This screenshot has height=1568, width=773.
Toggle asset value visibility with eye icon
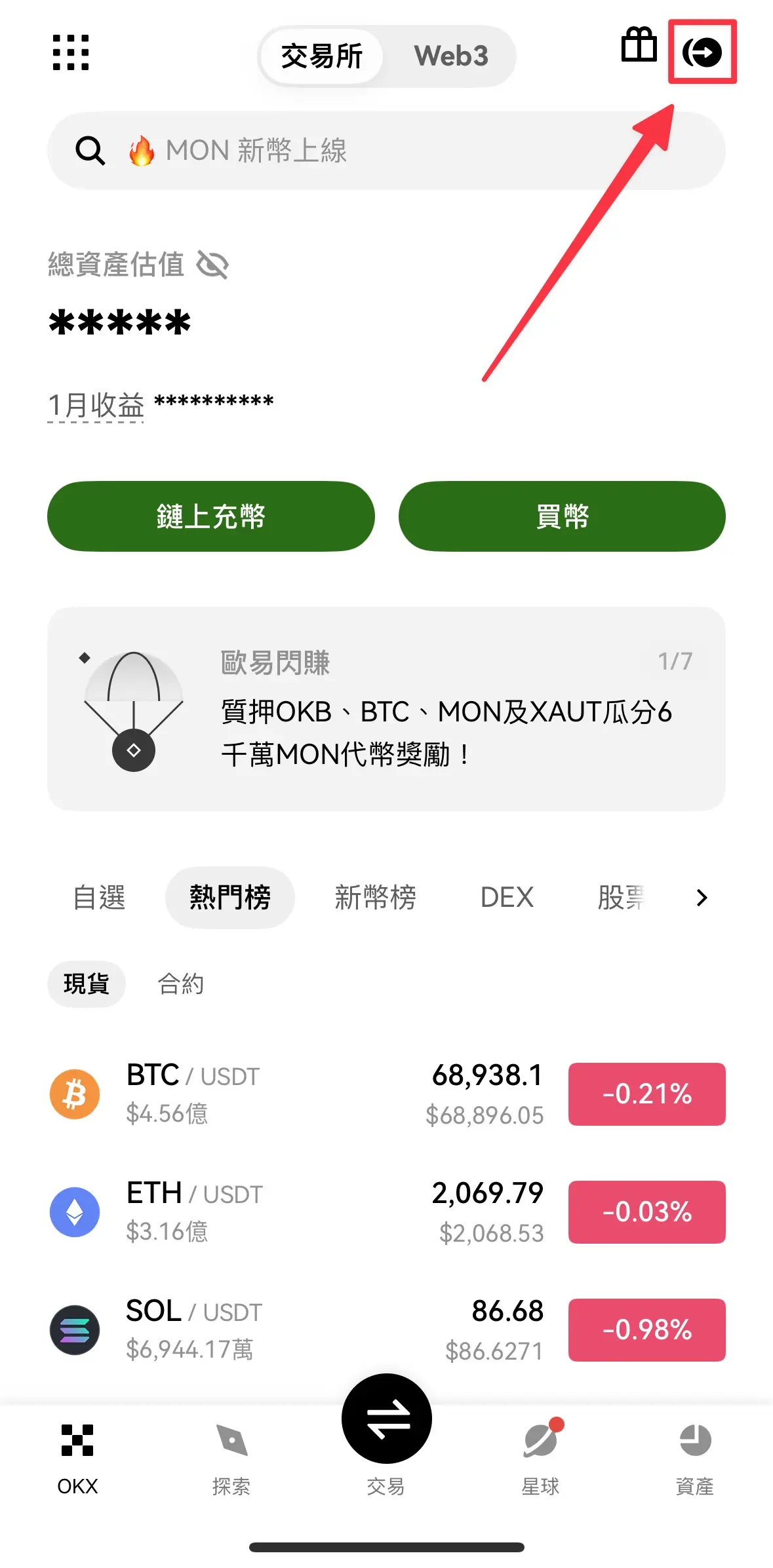tap(214, 265)
